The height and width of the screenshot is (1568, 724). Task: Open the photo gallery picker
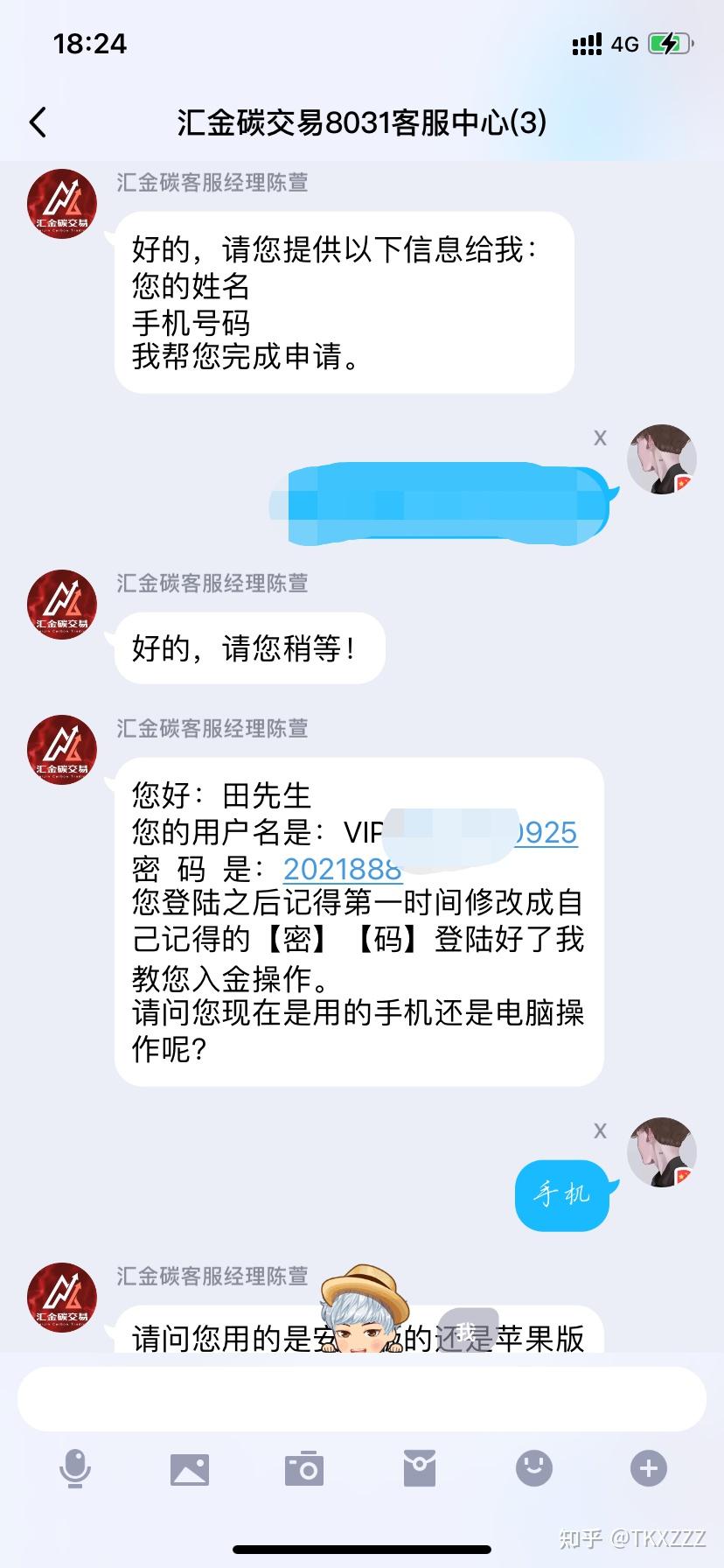190,1468
